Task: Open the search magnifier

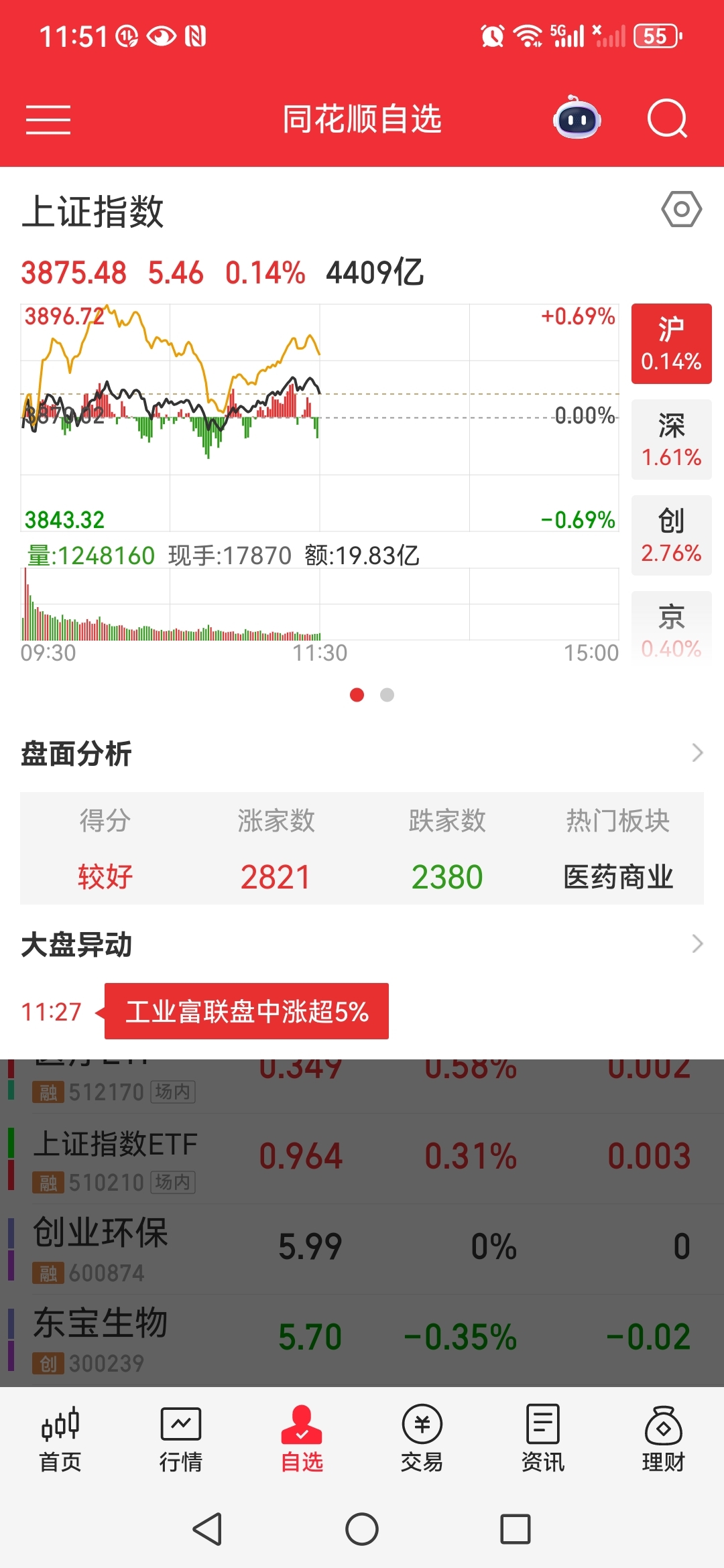Action: coord(668,119)
